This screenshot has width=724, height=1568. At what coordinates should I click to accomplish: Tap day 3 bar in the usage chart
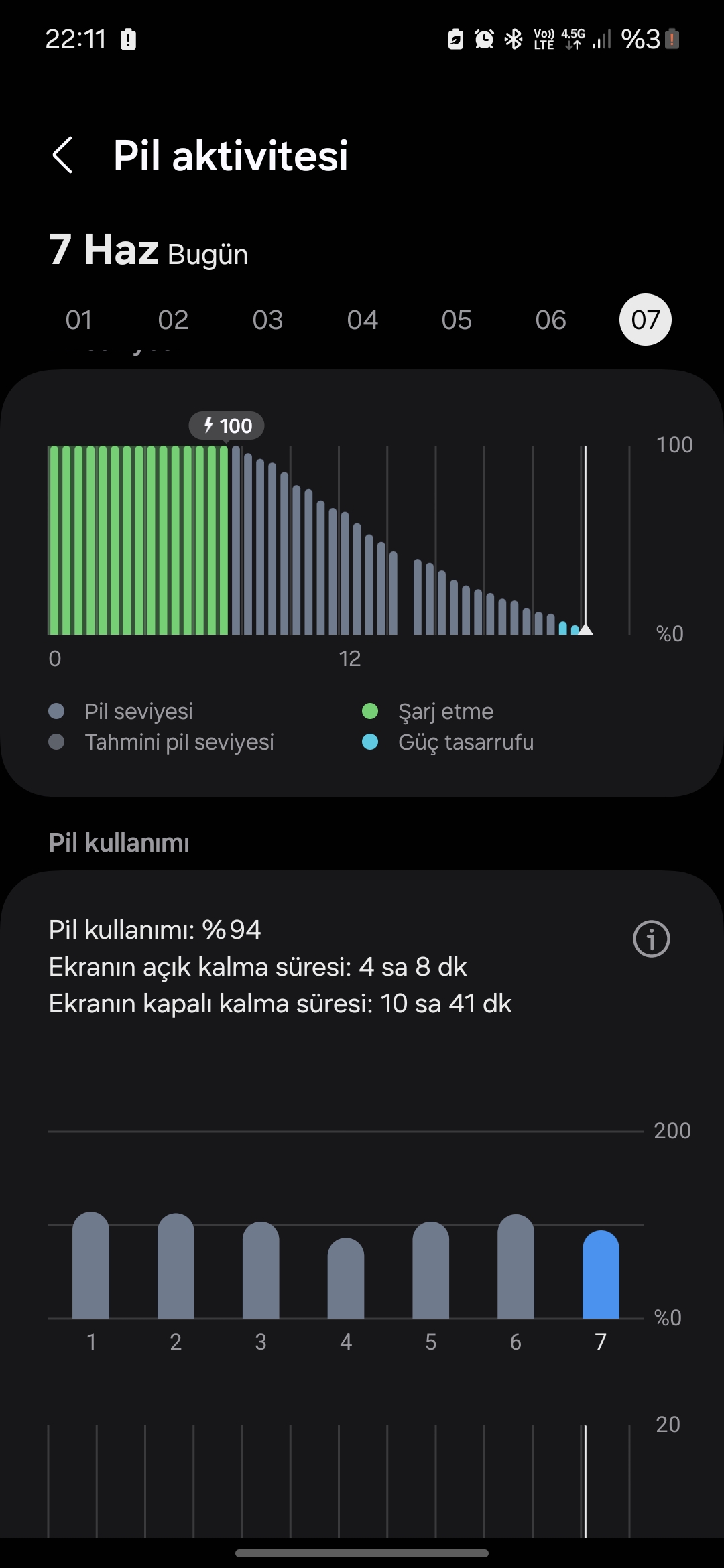261,1270
